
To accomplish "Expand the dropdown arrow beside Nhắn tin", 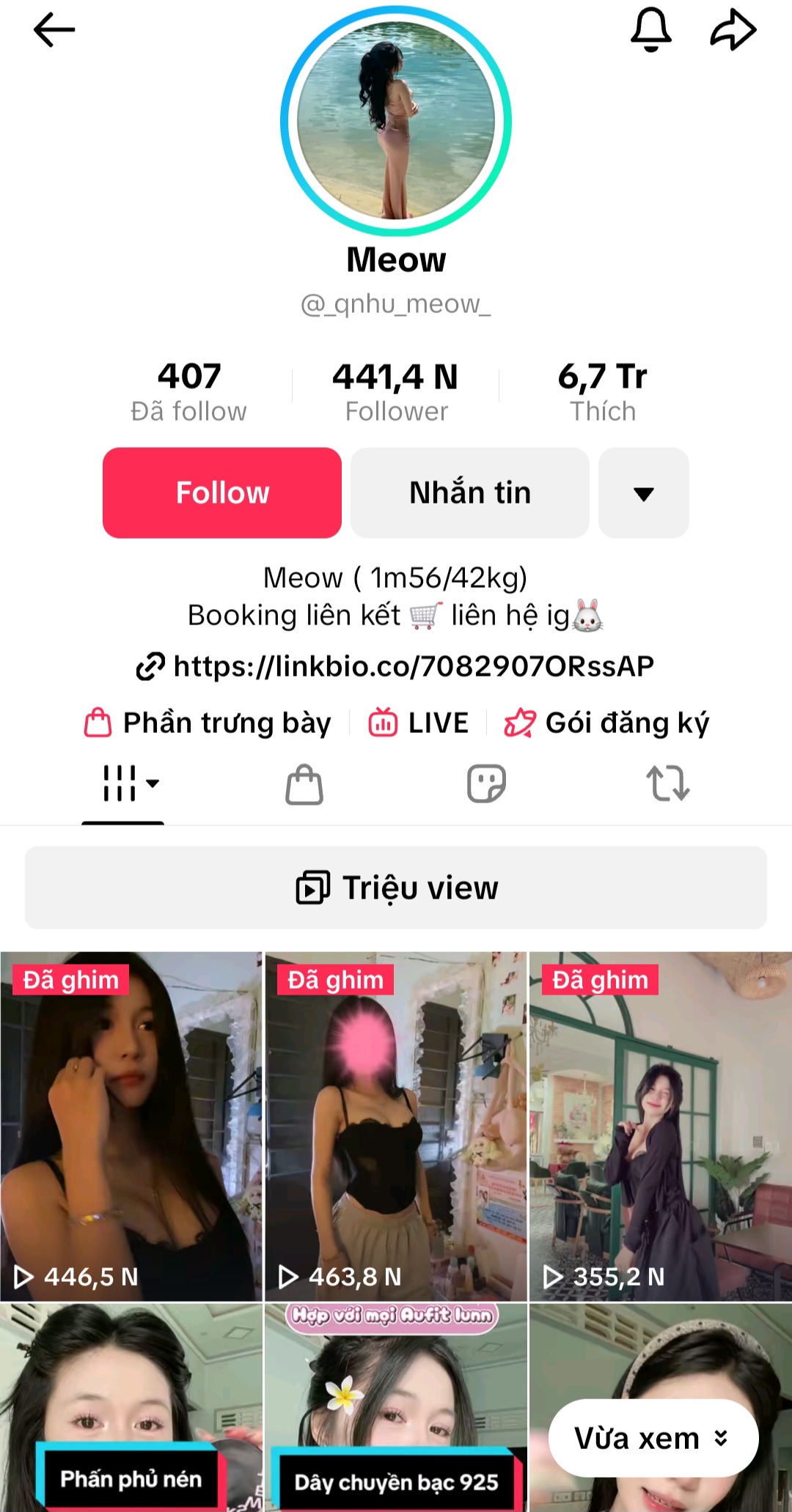I will pyautogui.click(x=643, y=493).
